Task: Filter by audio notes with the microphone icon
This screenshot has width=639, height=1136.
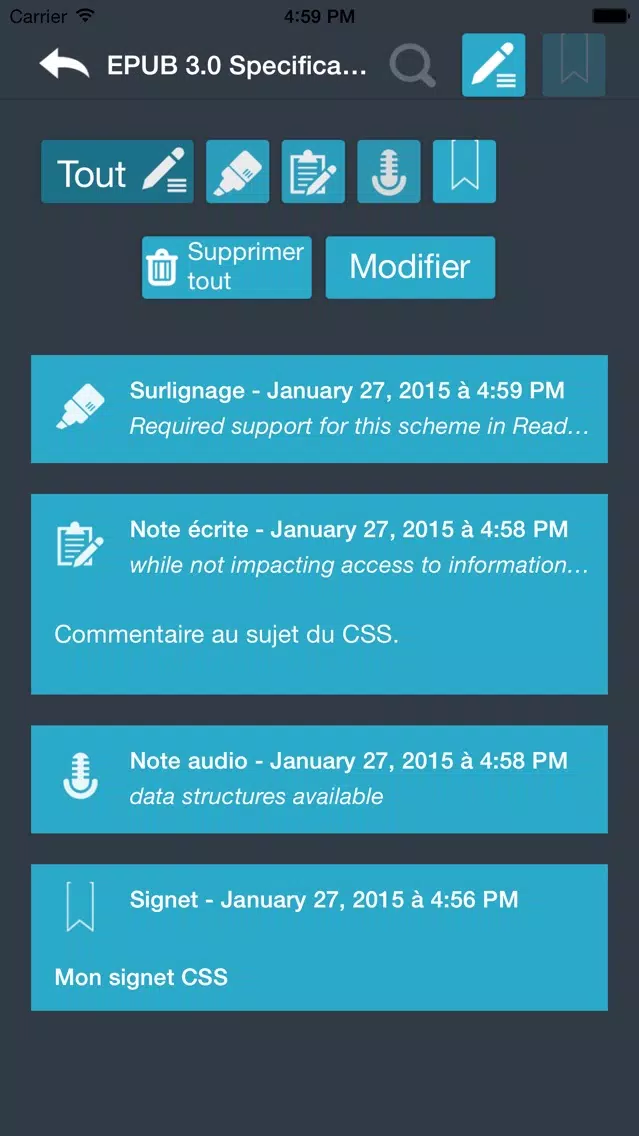Action: 389,172
